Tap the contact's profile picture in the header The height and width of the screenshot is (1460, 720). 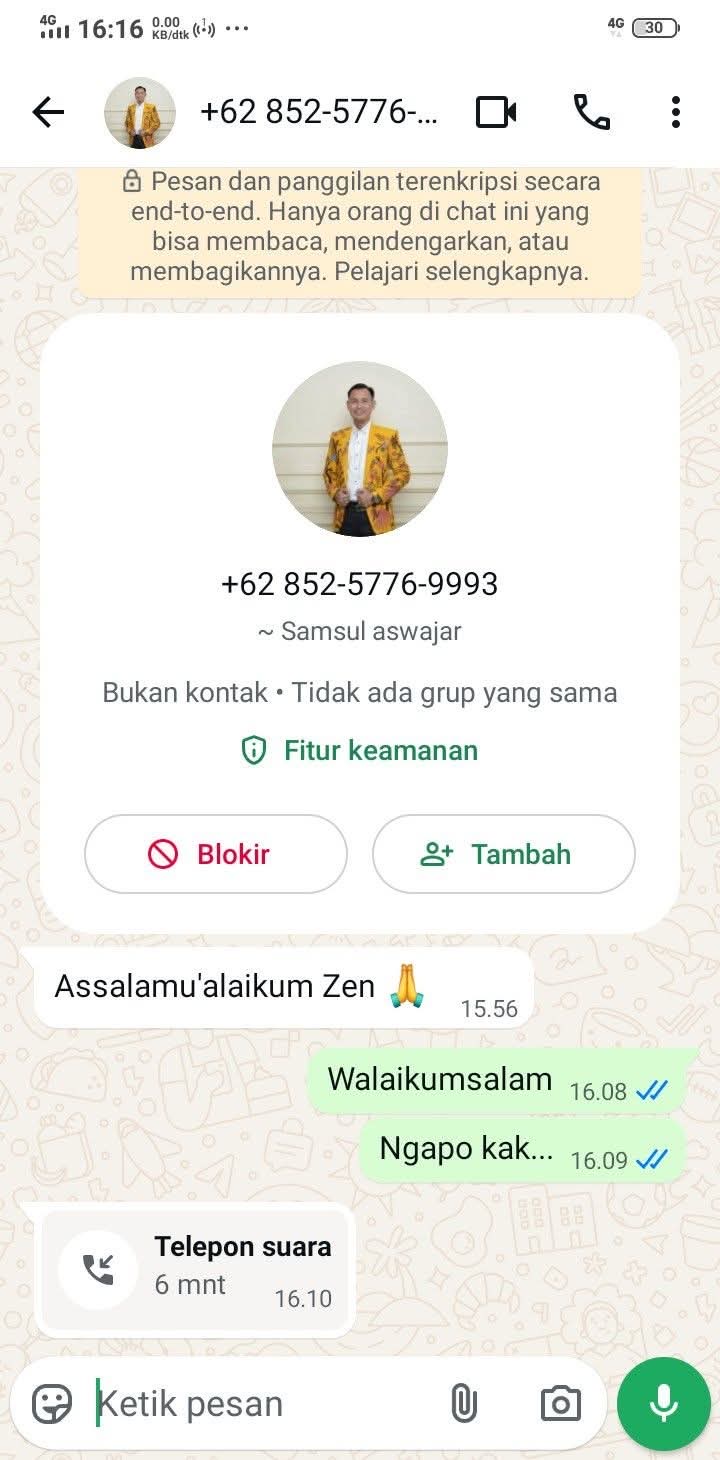click(x=140, y=112)
